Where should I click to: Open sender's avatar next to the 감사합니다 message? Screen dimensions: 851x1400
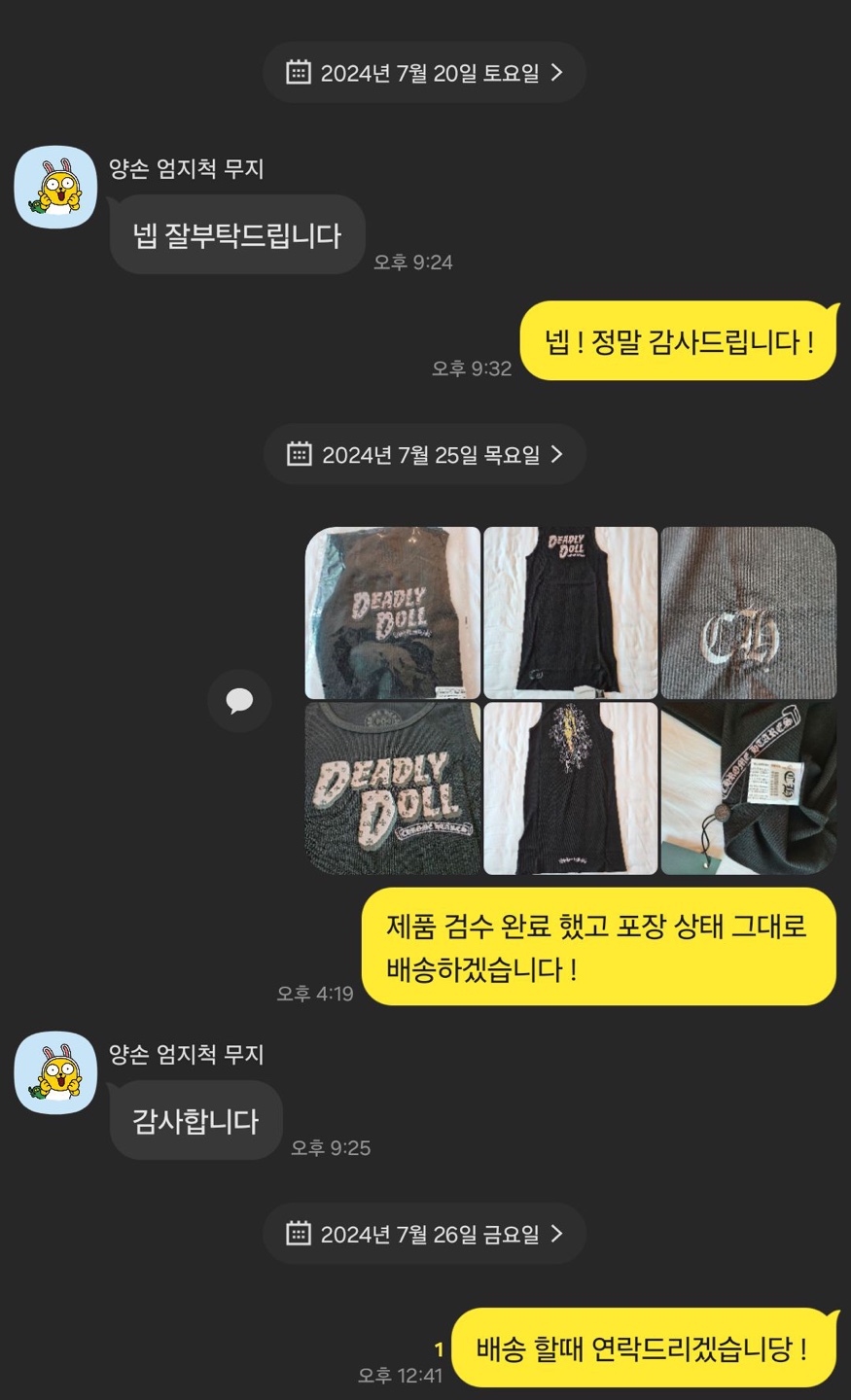pyautogui.click(x=55, y=1073)
